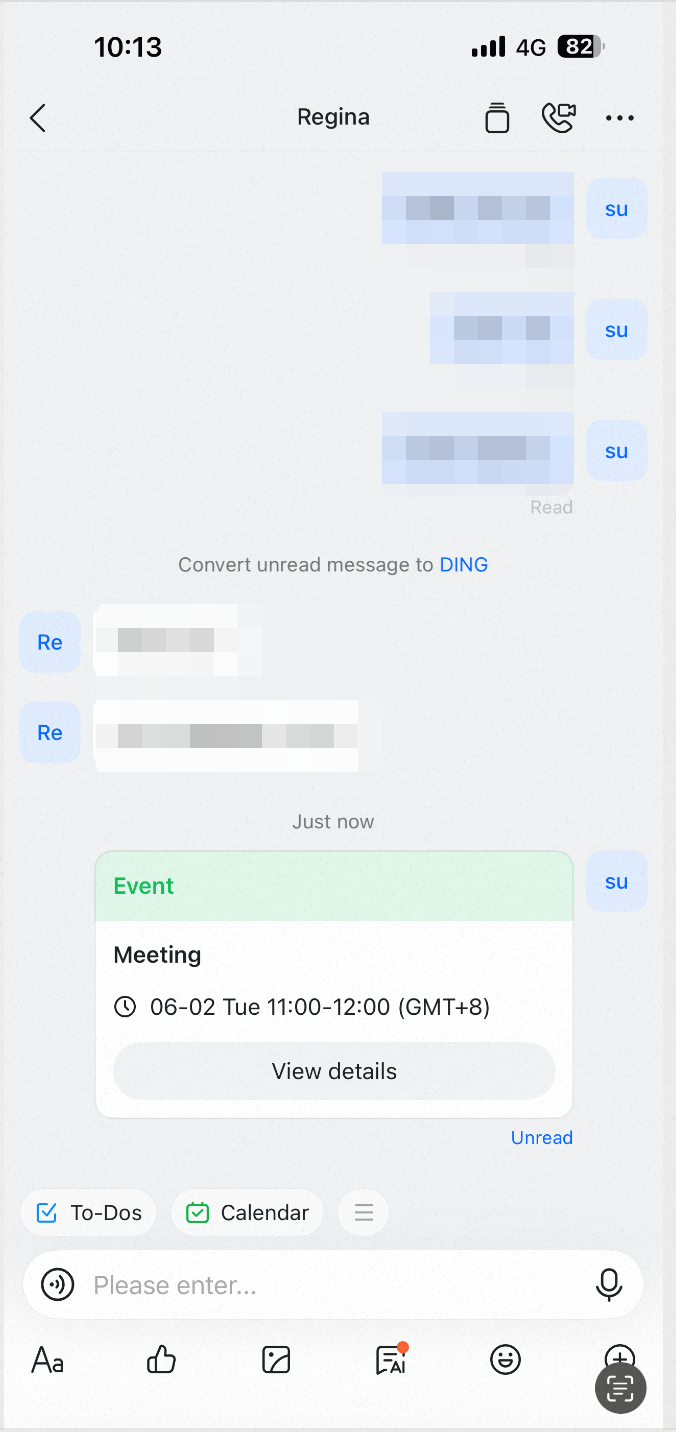This screenshot has height=1432, width=676.
Task: Open the AI message assistant
Action: pyautogui.click(x=391, y=1359)
